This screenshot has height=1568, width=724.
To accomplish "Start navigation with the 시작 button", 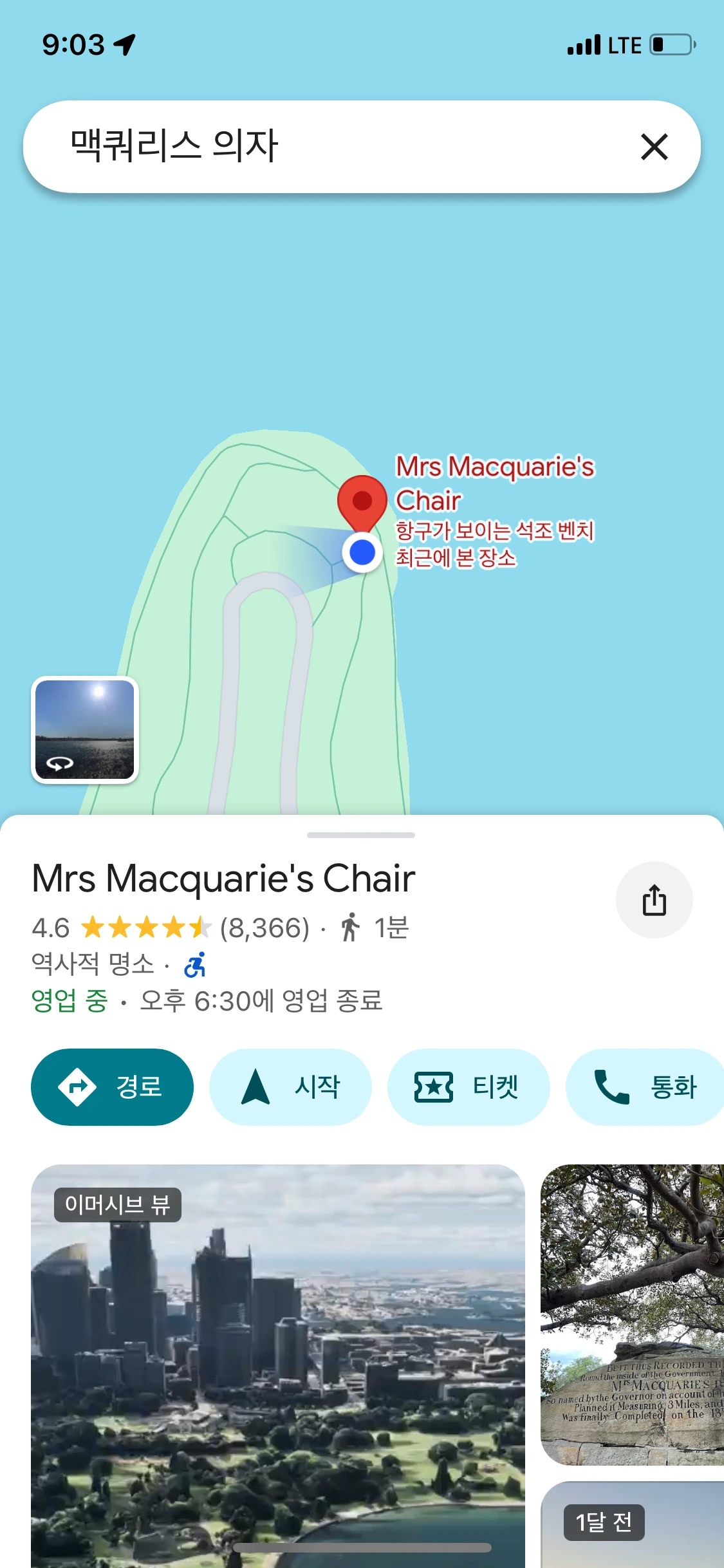I will point(290,1087).
